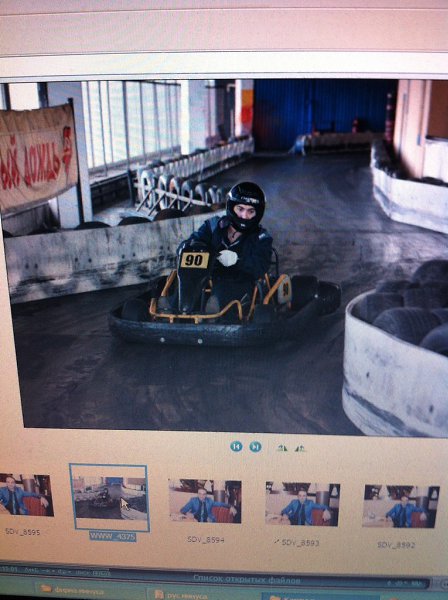Image resolution: width=448 pixels, height=600 pixels.
Task: Open thumbnail SDV_8595
Action: tap(26, 495)
